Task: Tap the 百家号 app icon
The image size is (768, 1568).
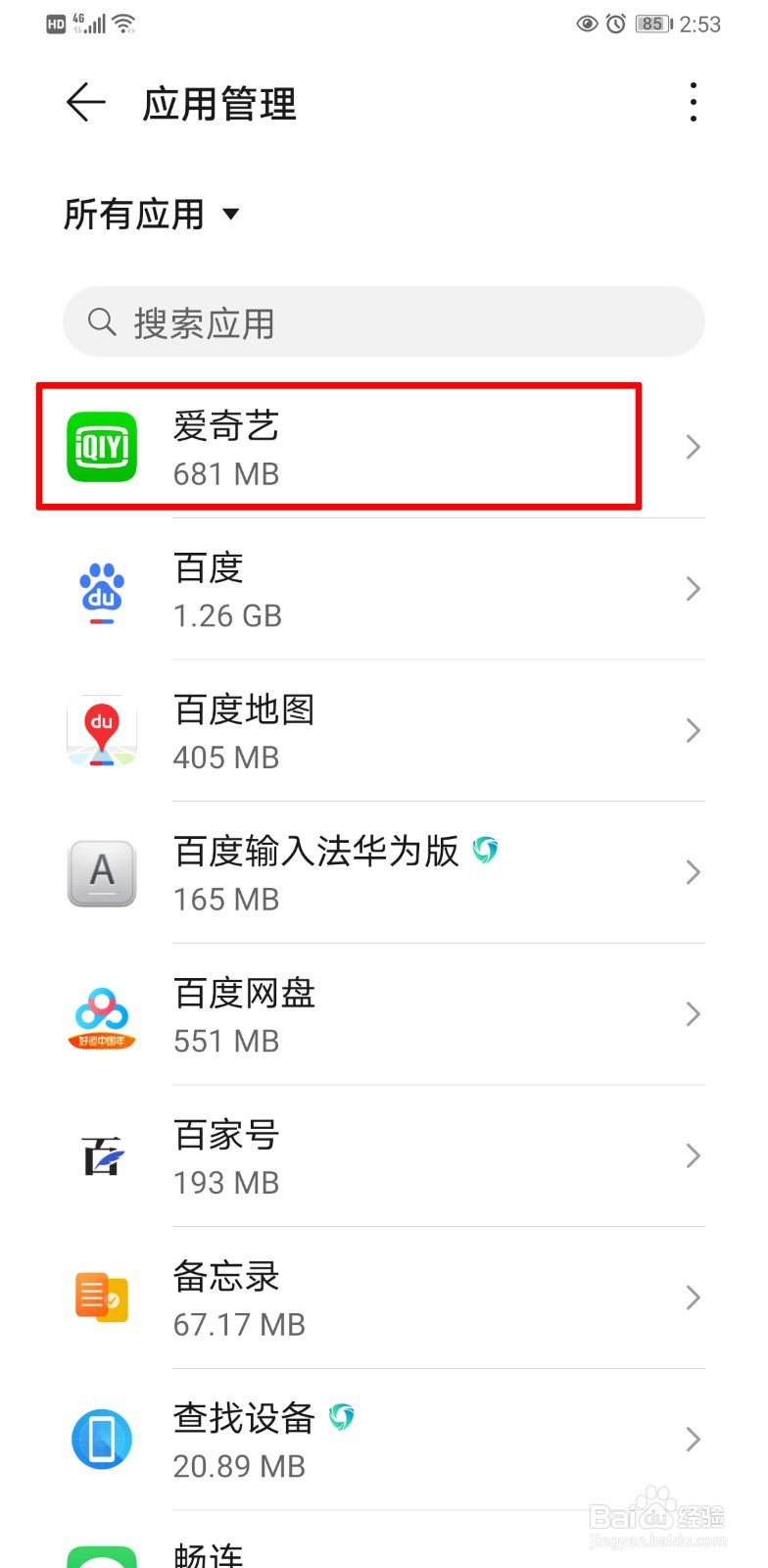Action: pyautogui.click(x=101, y=1155)
